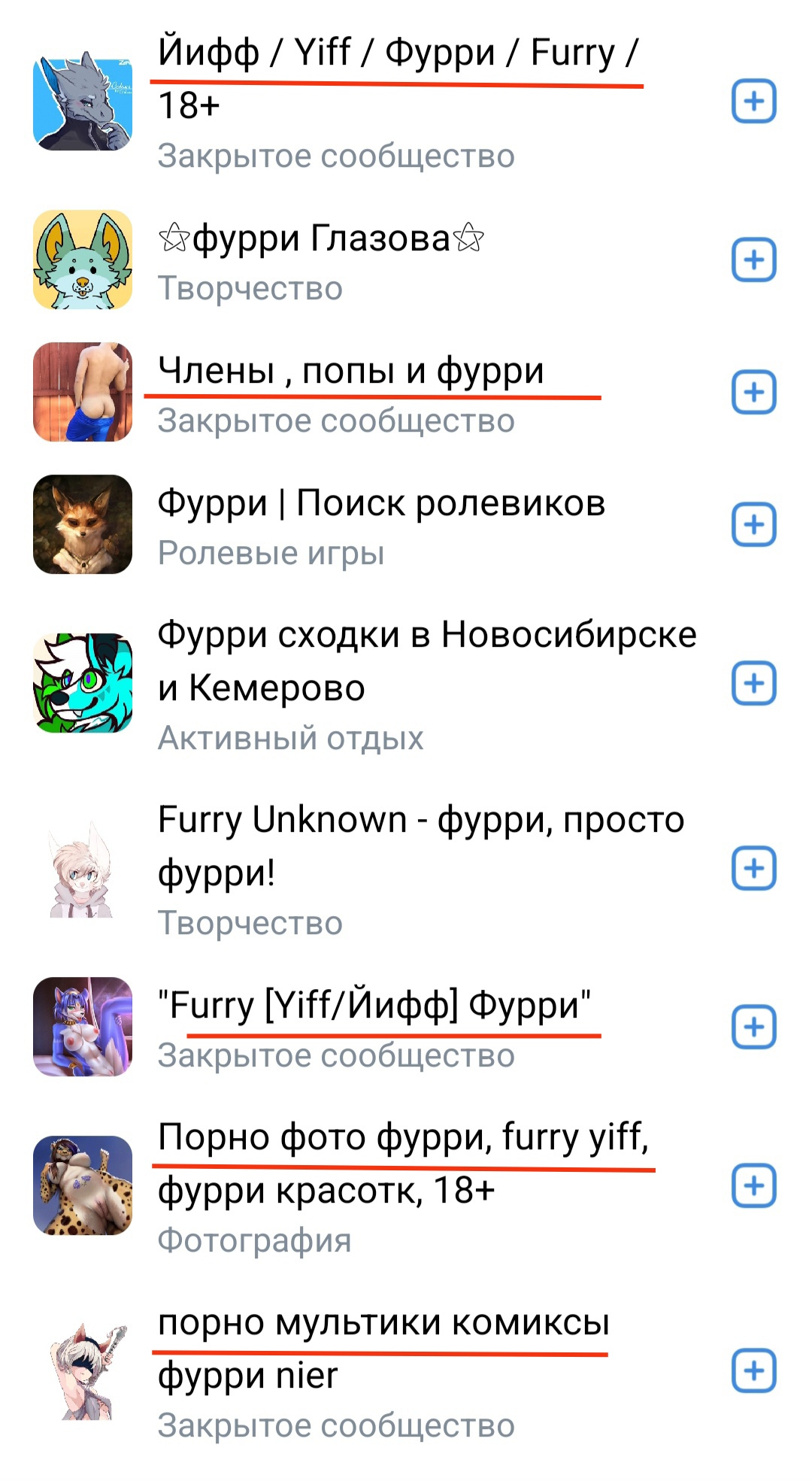Image resolution: width=812 pixels, height=1481 pixels.
Task: Open the фурри Глазова community
Action: point(322,240)
